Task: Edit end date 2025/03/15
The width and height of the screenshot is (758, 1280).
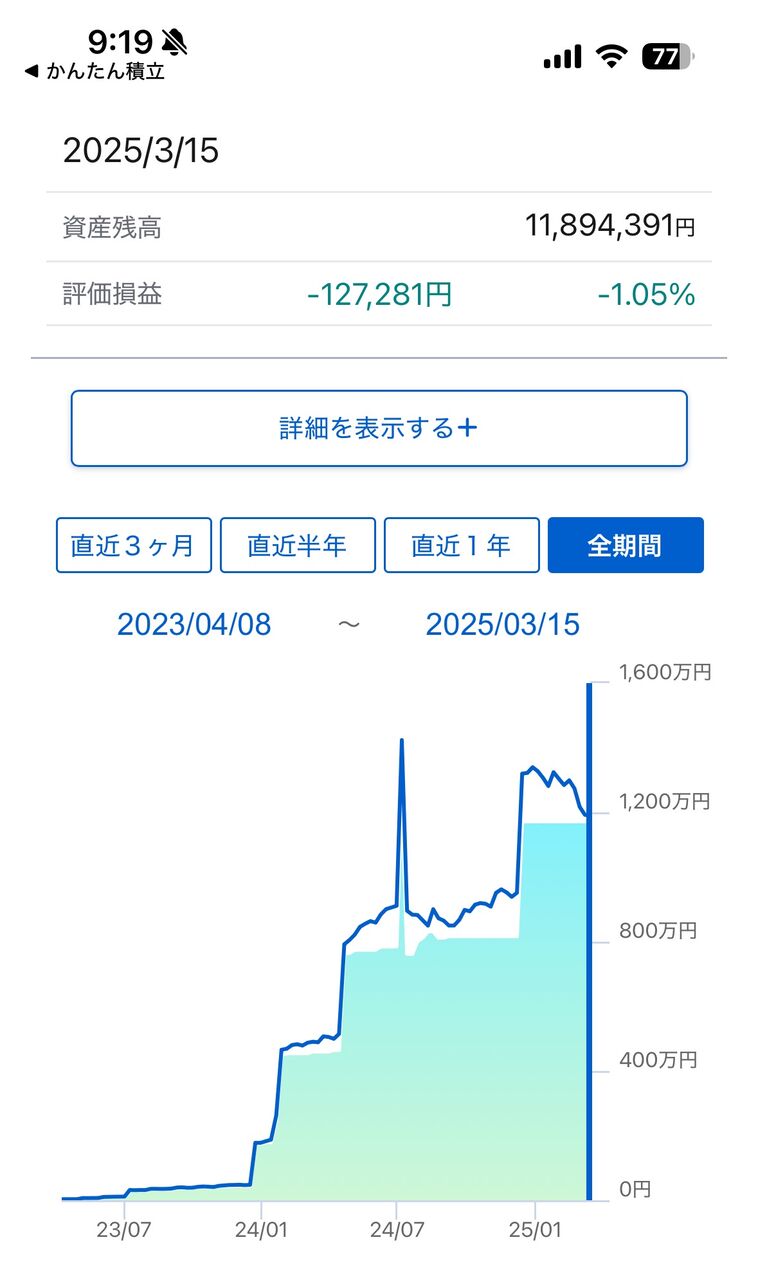Action: click(502, 625)
